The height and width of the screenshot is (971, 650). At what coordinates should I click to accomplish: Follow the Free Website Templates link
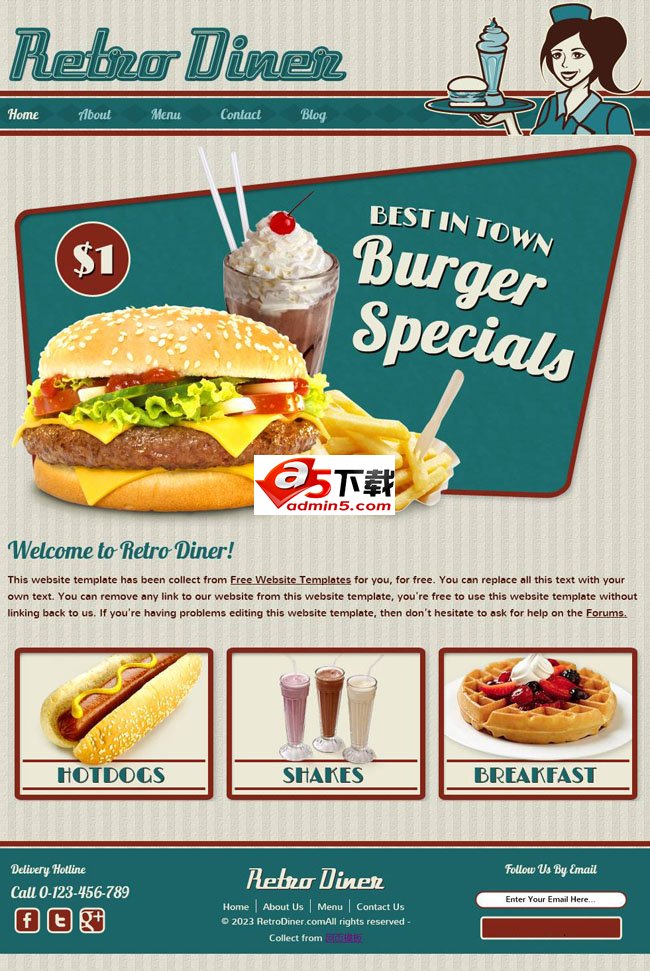[290, 580]
